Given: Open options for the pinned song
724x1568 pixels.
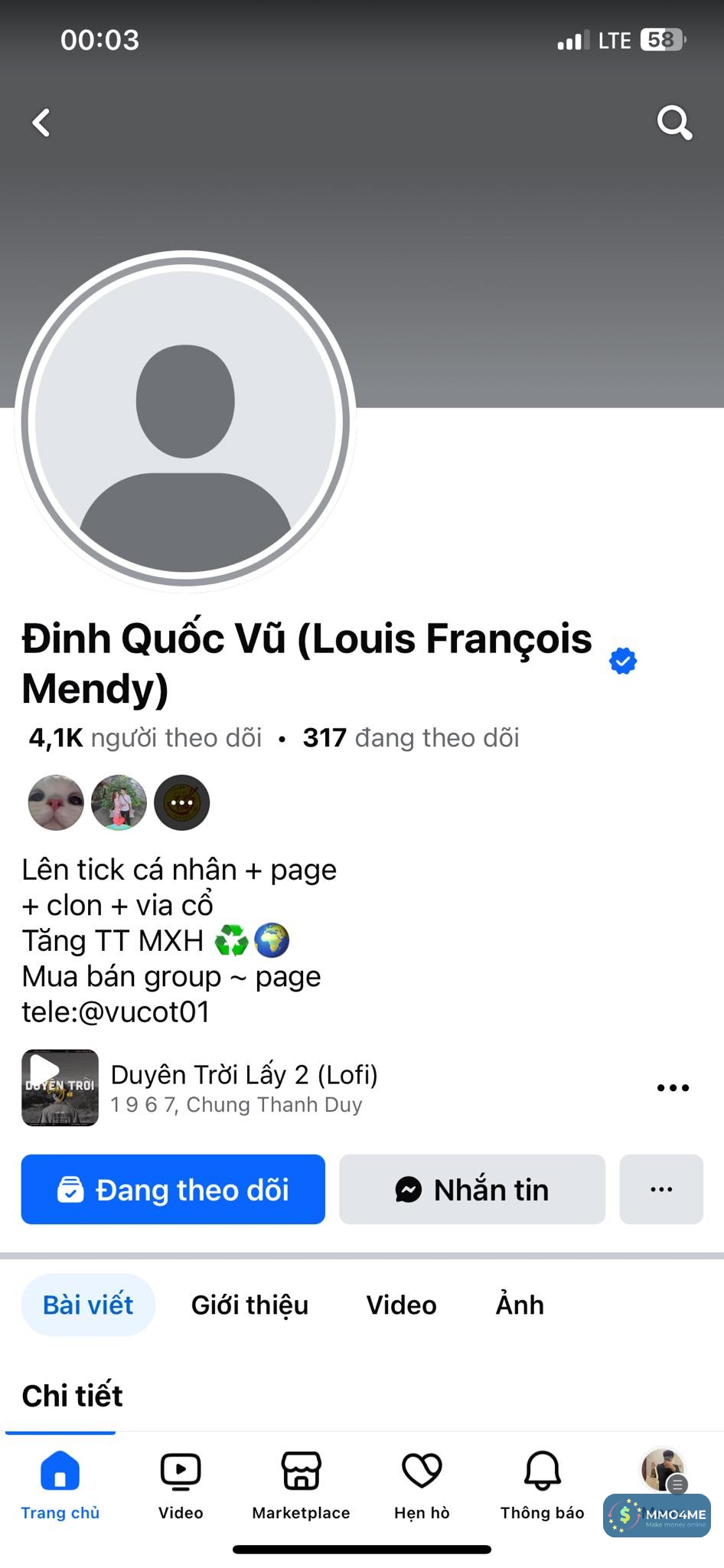Looking at the screenshot, I should (x=673, y=1088).
